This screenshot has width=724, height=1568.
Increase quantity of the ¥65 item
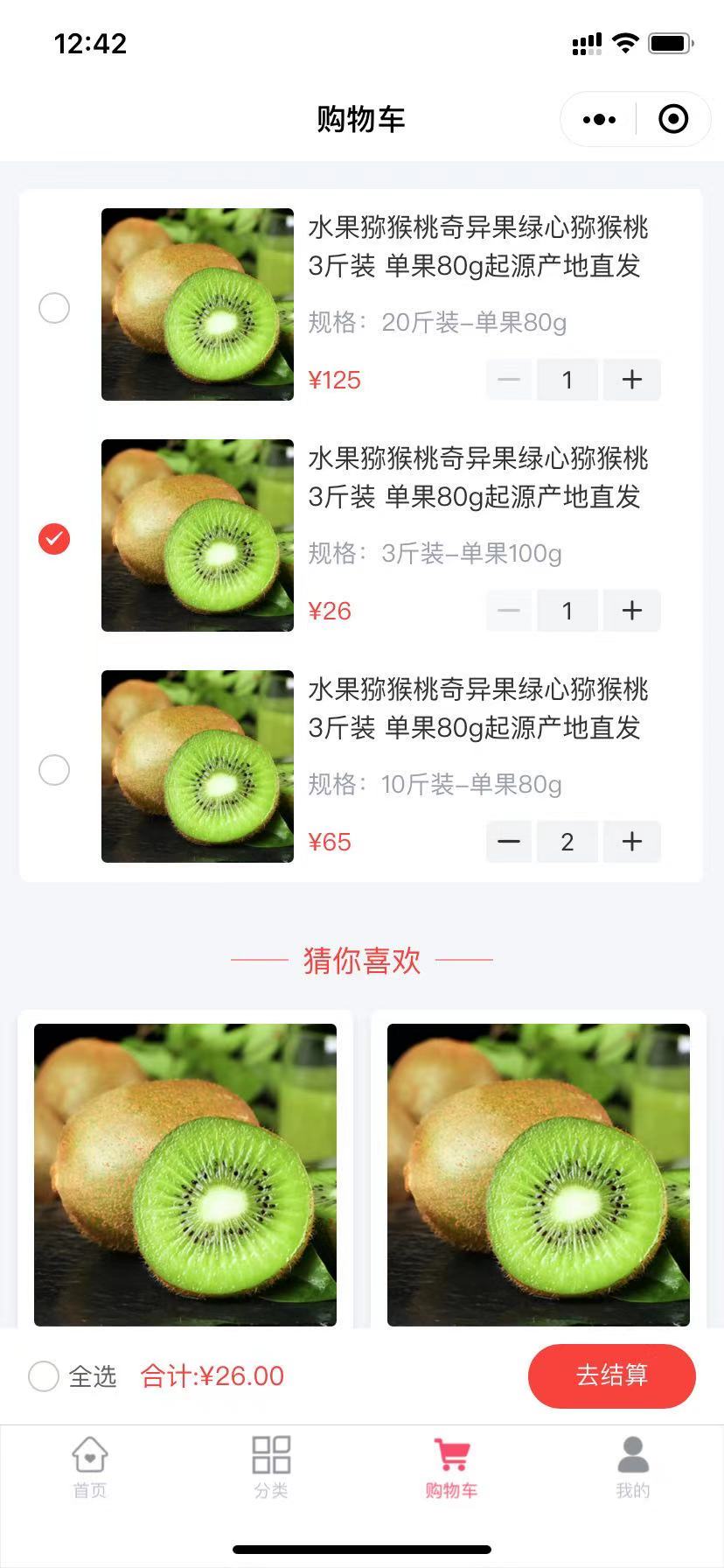[x=631, y=842]
